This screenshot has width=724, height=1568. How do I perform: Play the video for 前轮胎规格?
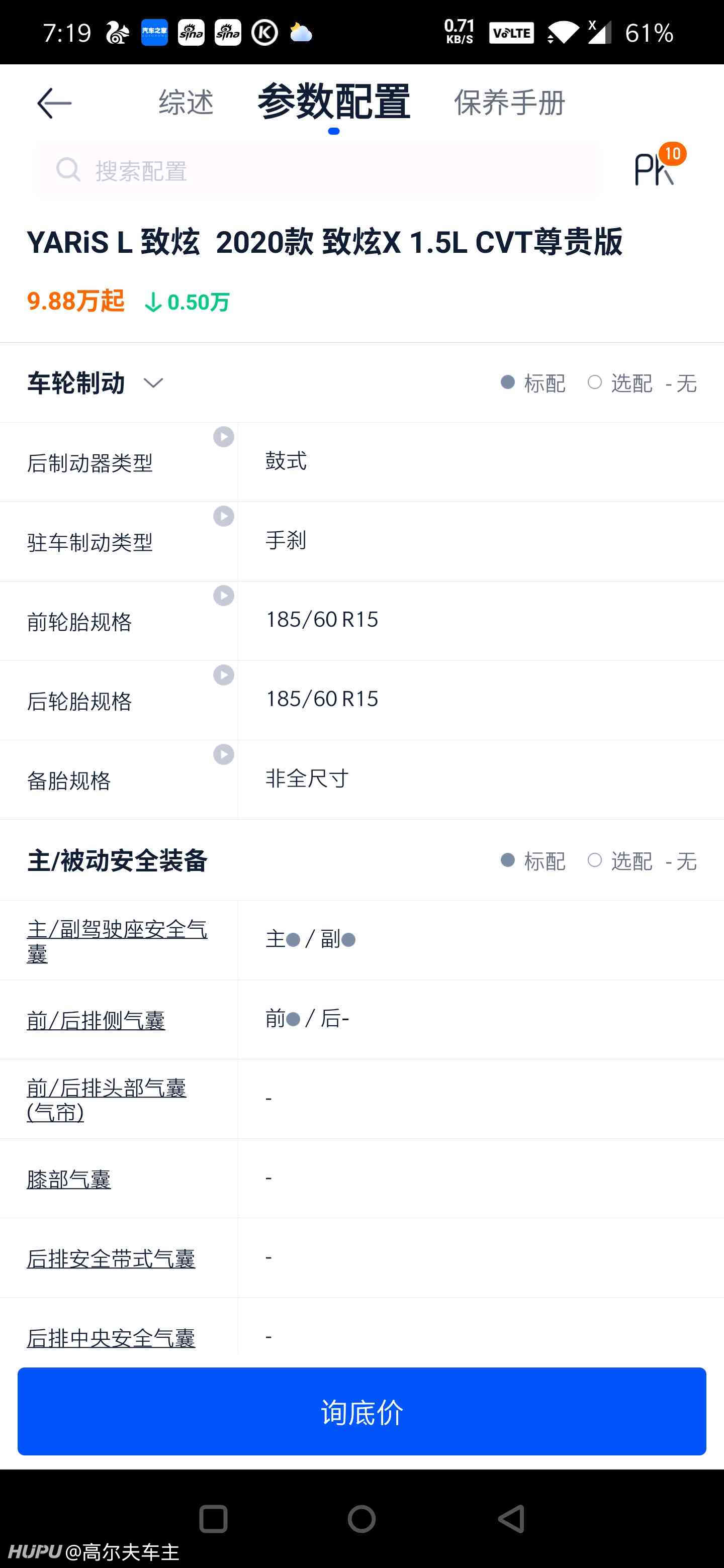point(223,596)
